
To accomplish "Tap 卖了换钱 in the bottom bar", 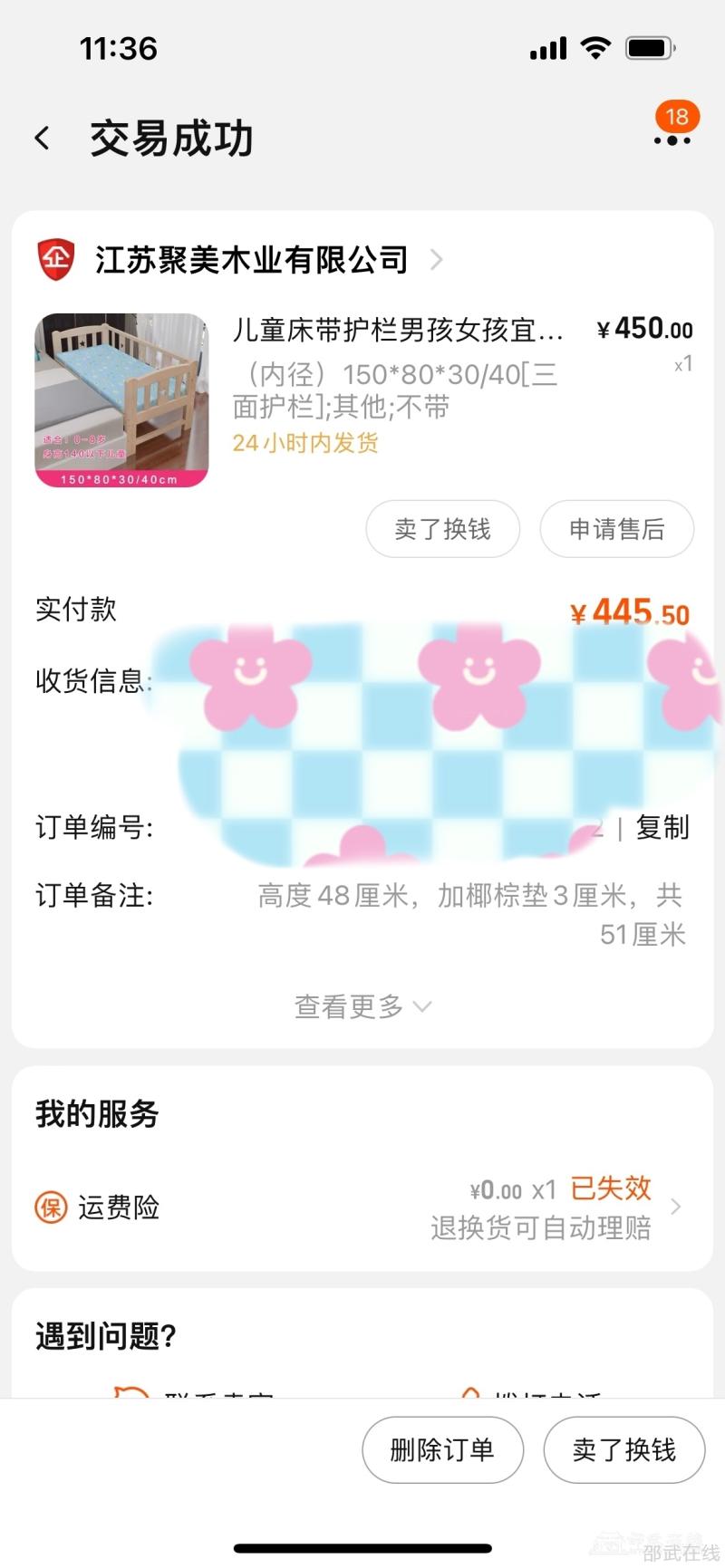I will 623,1450.
